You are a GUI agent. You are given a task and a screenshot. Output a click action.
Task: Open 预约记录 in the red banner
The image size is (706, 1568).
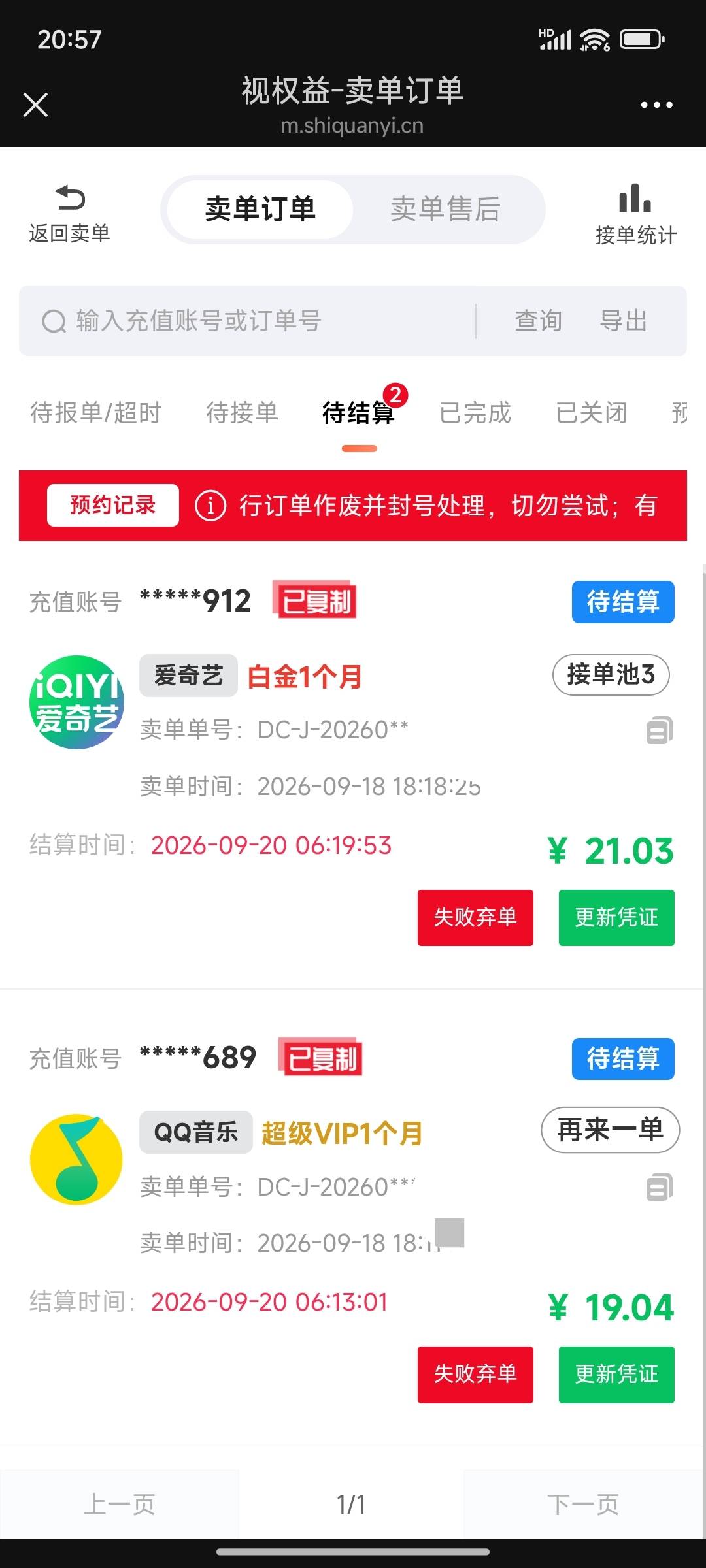pos(112,505)
